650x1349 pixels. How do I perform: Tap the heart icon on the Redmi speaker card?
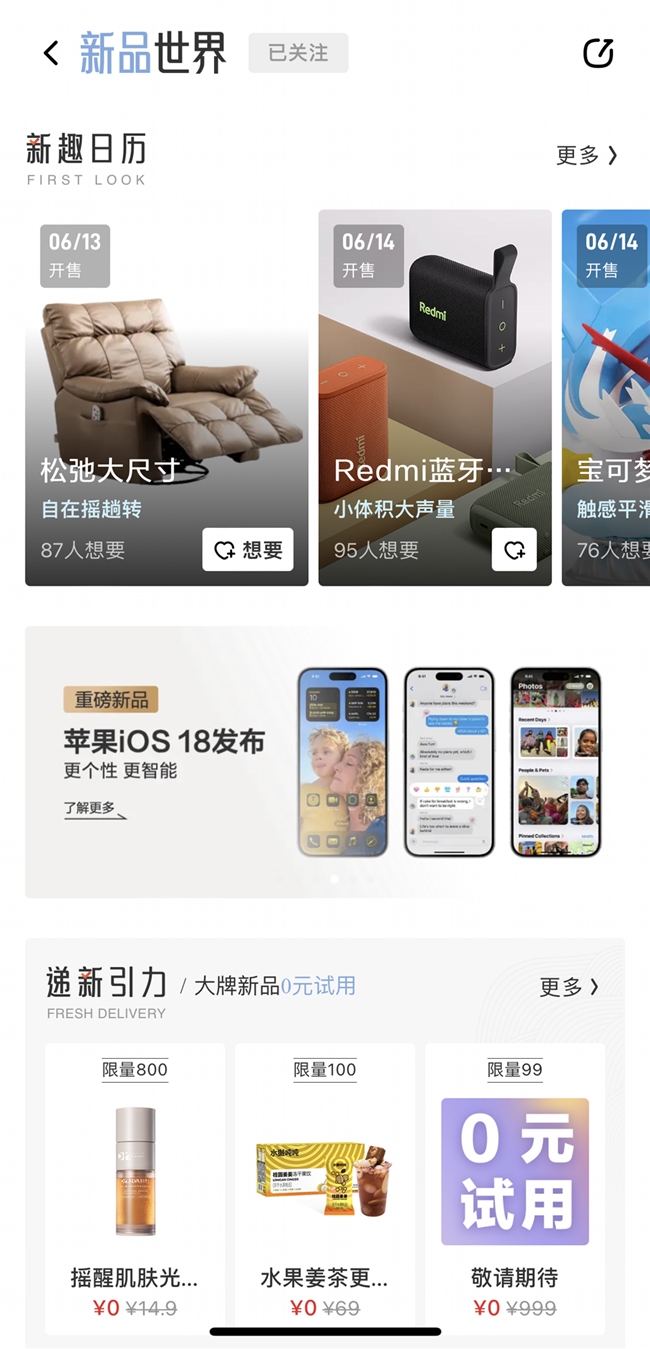514,550
